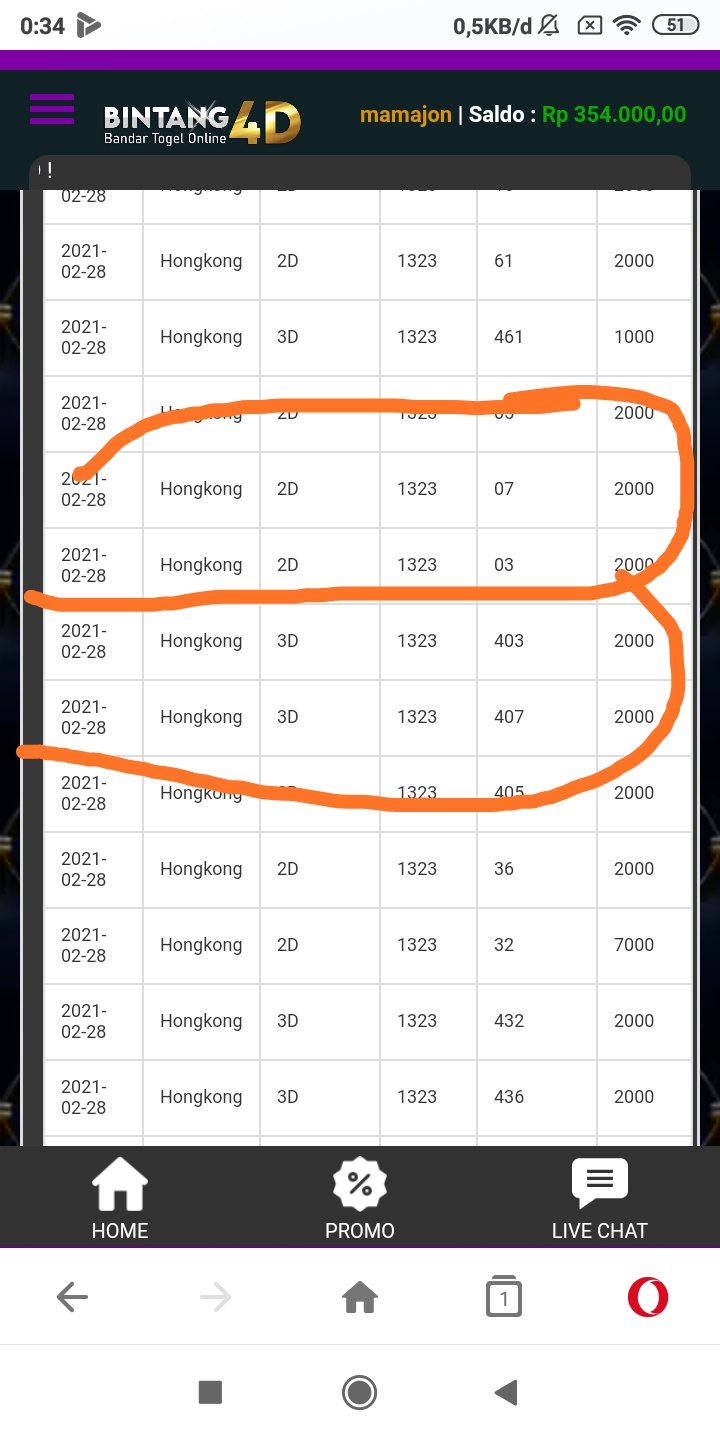Go to the HOME tab

coord(120,1198)
